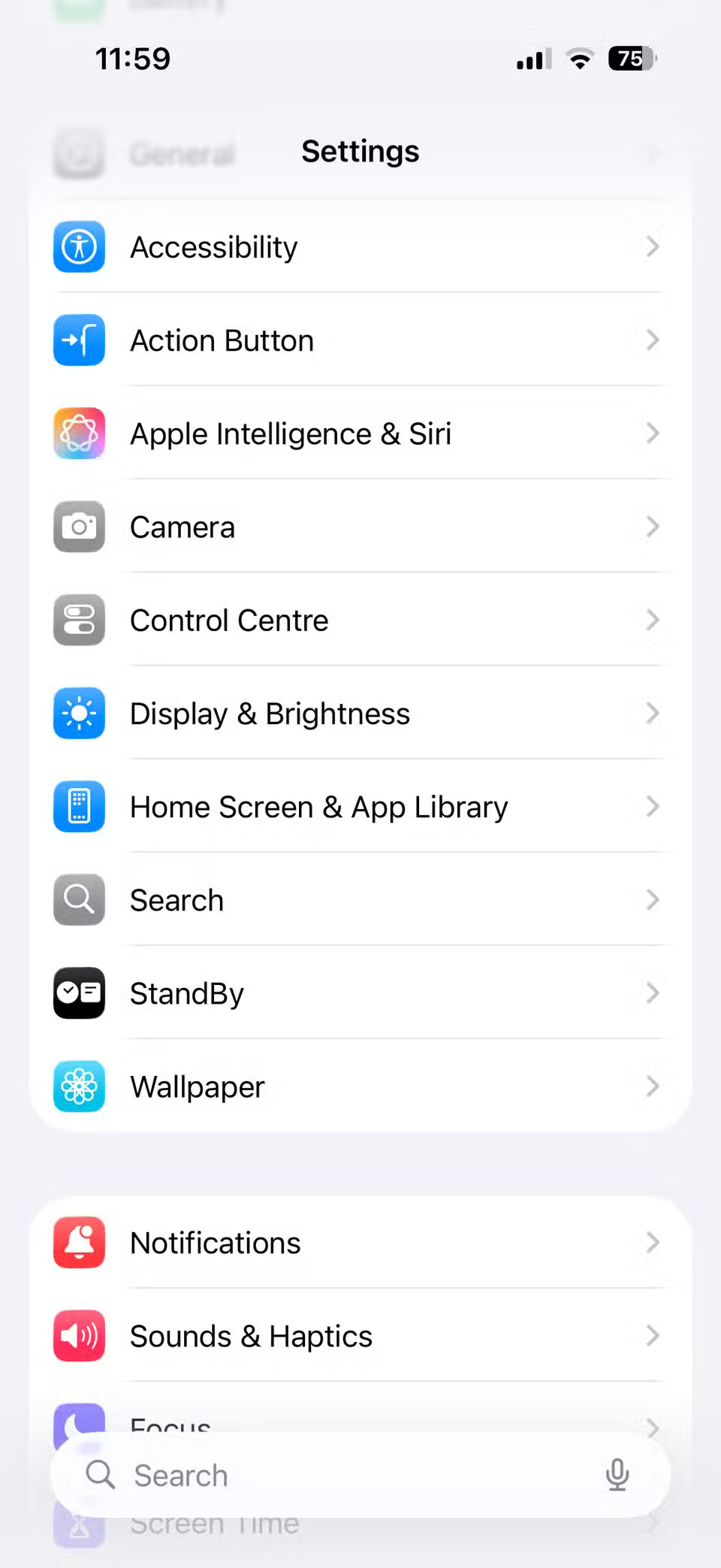Open the Accessibility icon

point(79,246)
